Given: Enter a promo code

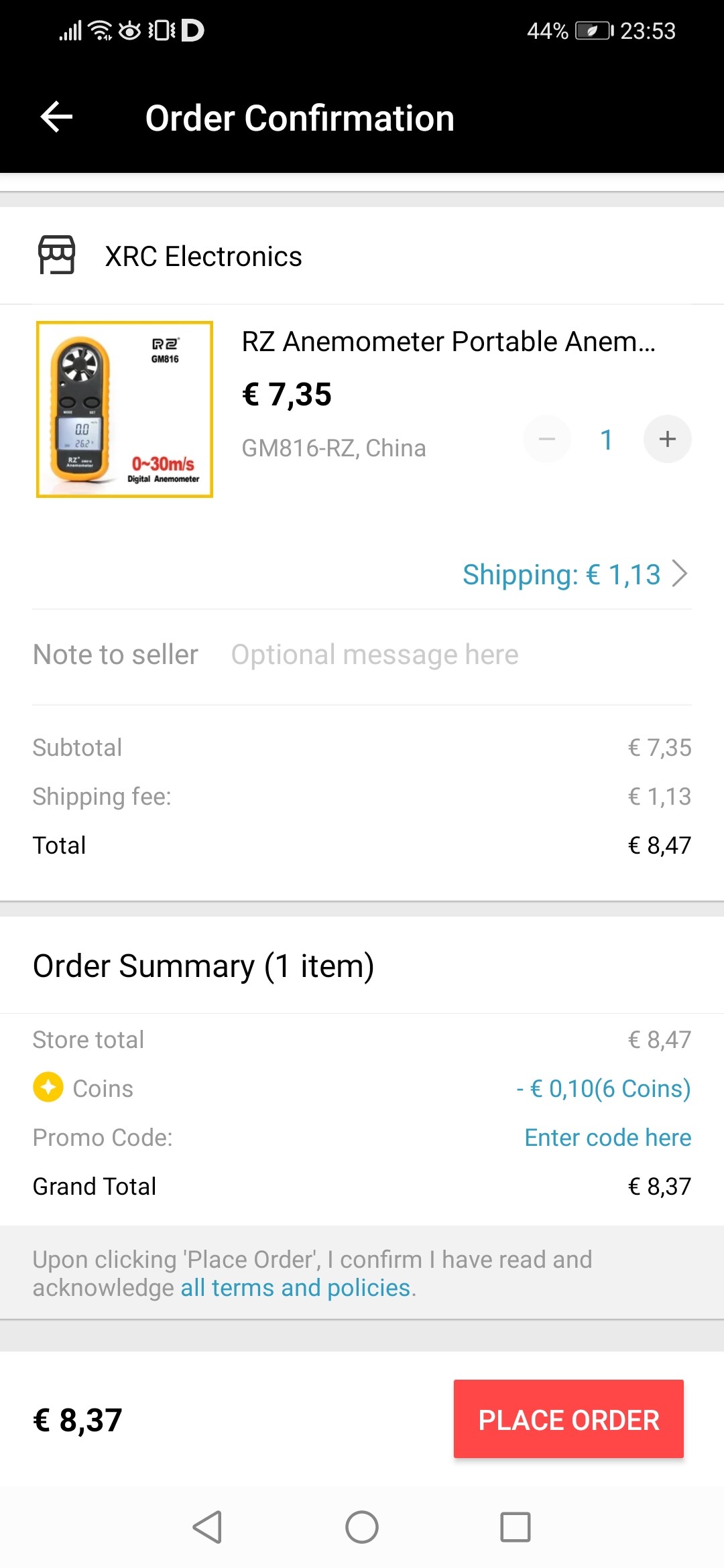Looking at the screenshot, I should pos(607,1138).
